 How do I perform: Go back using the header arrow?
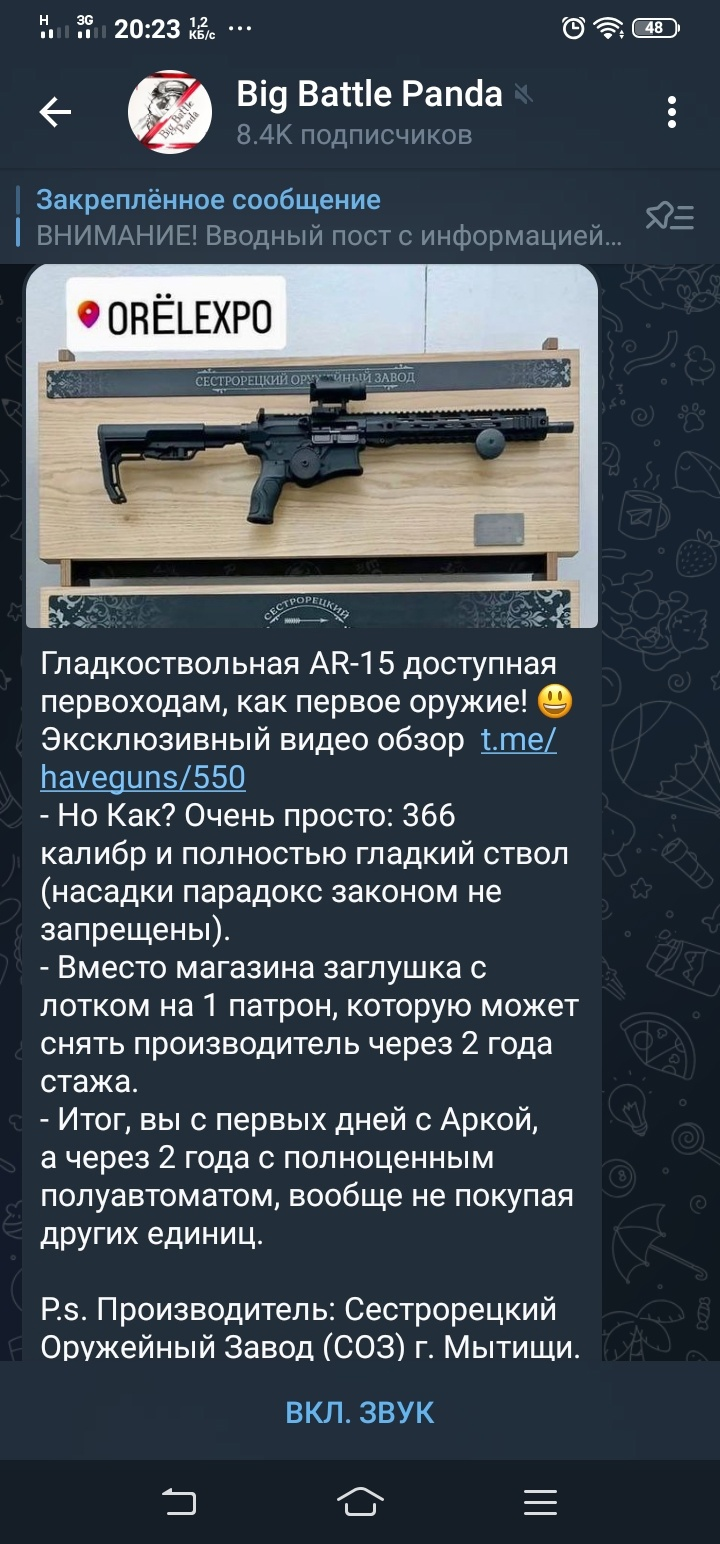pyautogui.click(x=55, y=113)
